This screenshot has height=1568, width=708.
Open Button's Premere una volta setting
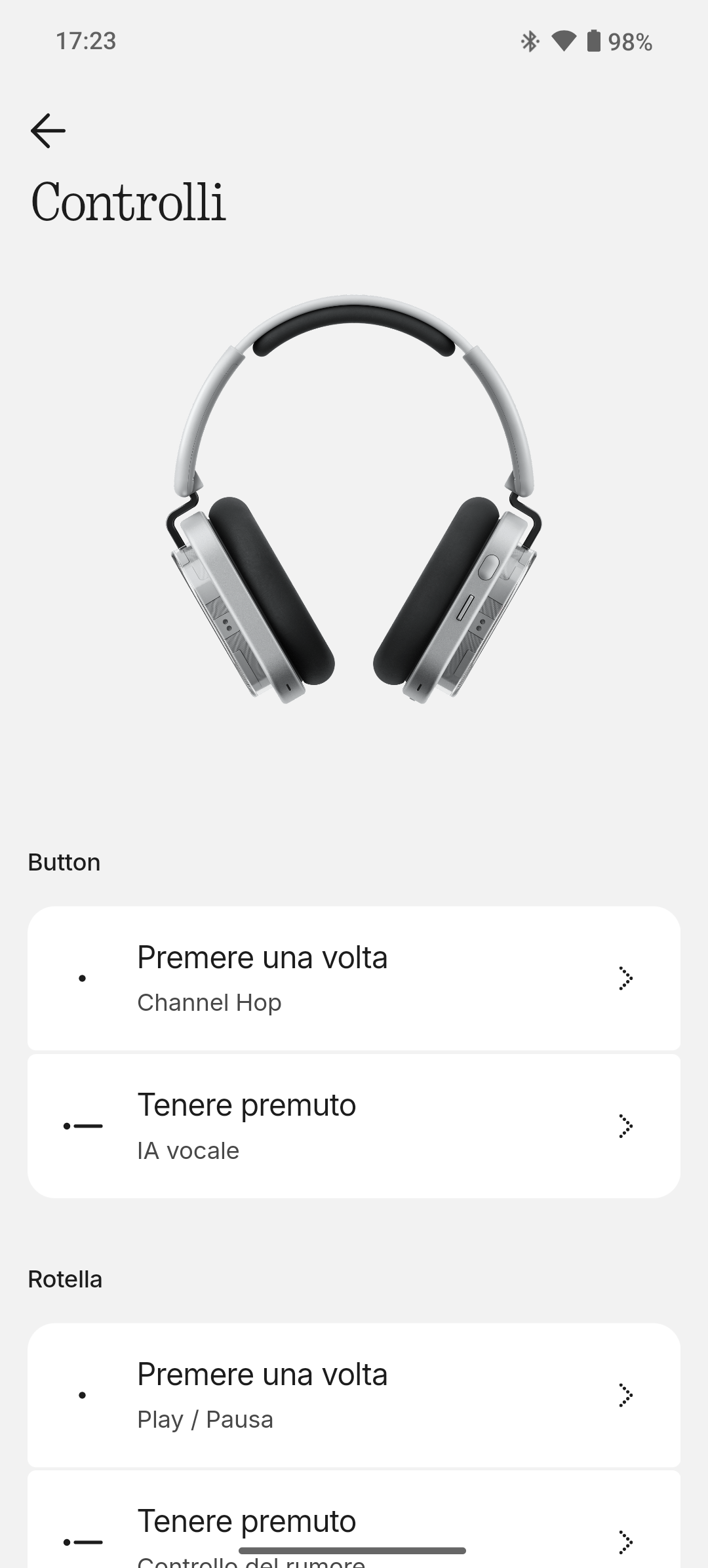click(354, 978)
